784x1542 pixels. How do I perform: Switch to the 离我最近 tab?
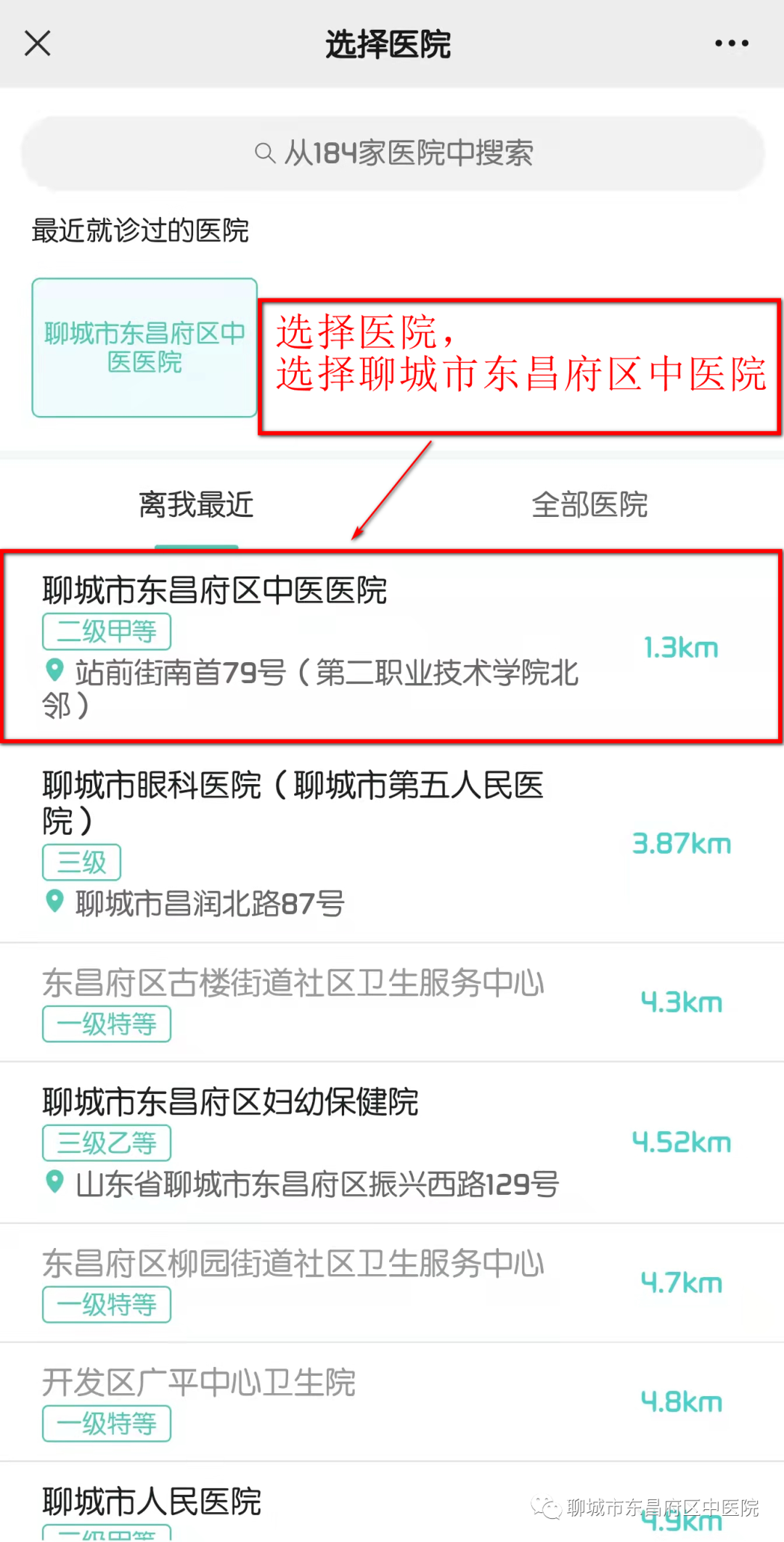pos(196,505)
